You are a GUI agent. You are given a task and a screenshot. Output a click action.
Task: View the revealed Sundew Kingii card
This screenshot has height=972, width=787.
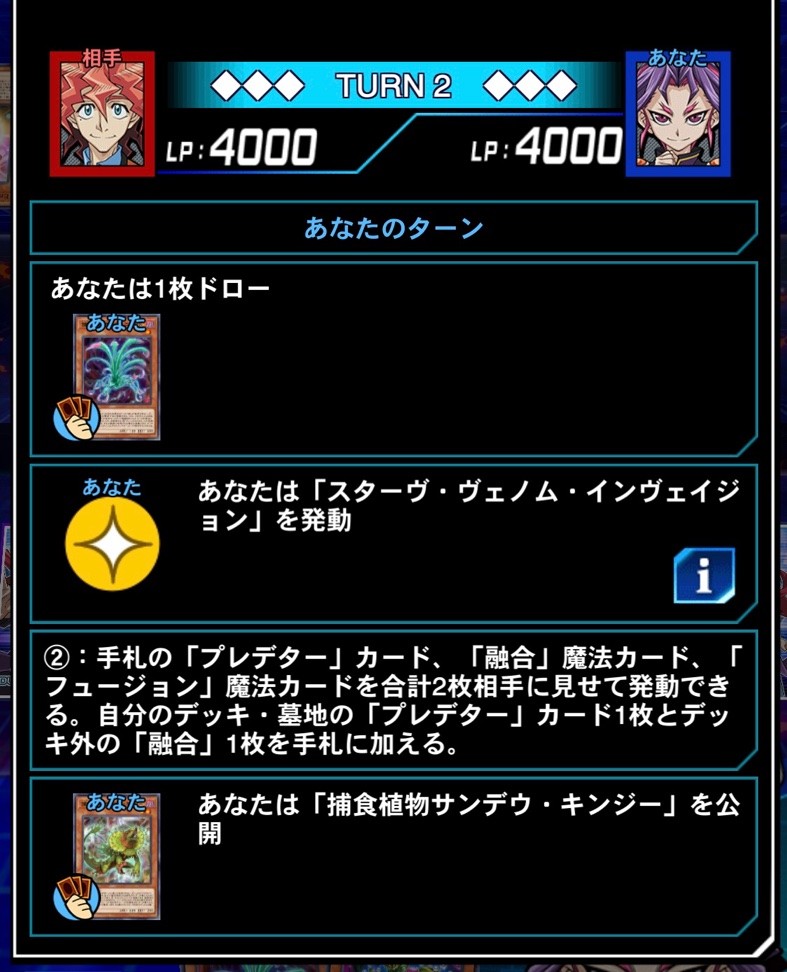click(x=116, y=855)
